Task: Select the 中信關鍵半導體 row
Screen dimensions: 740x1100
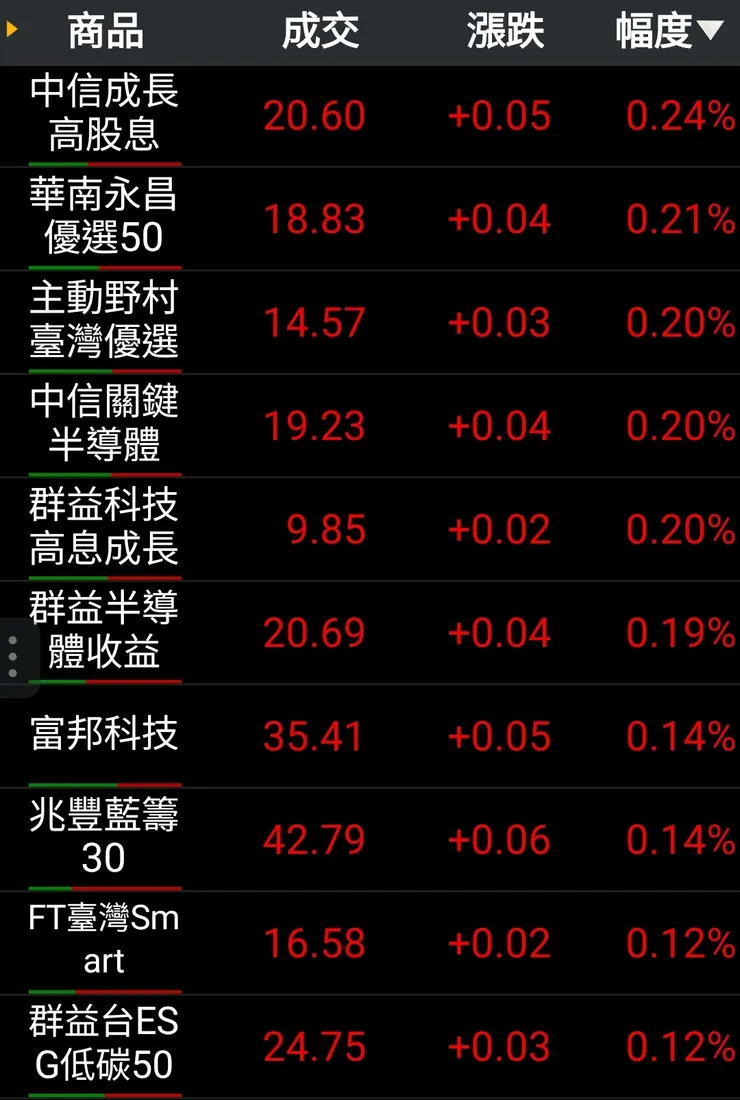Action: tap(104, 424)
